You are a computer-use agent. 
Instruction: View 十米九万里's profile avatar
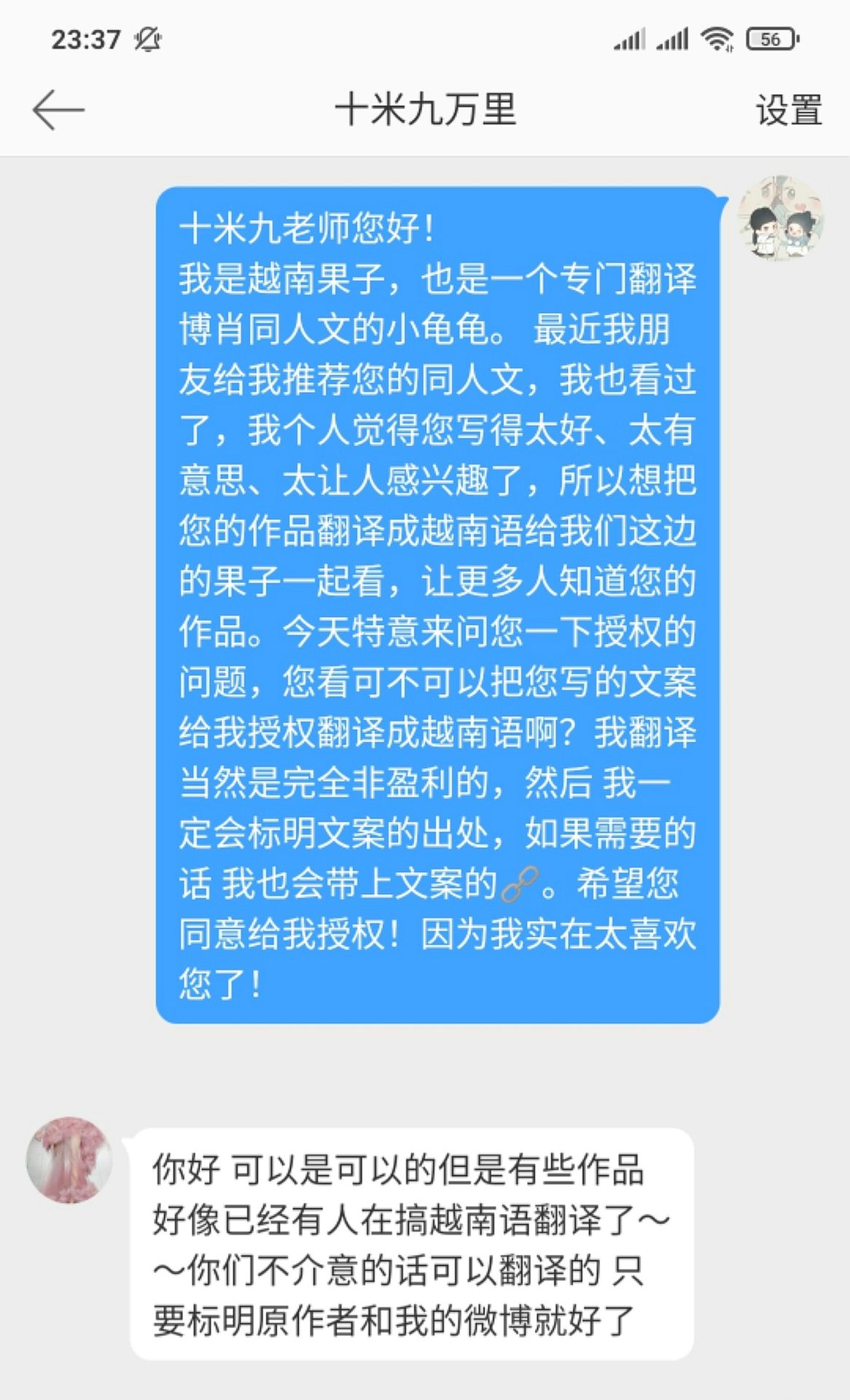pyautogui.click(x=69, y=1159)
